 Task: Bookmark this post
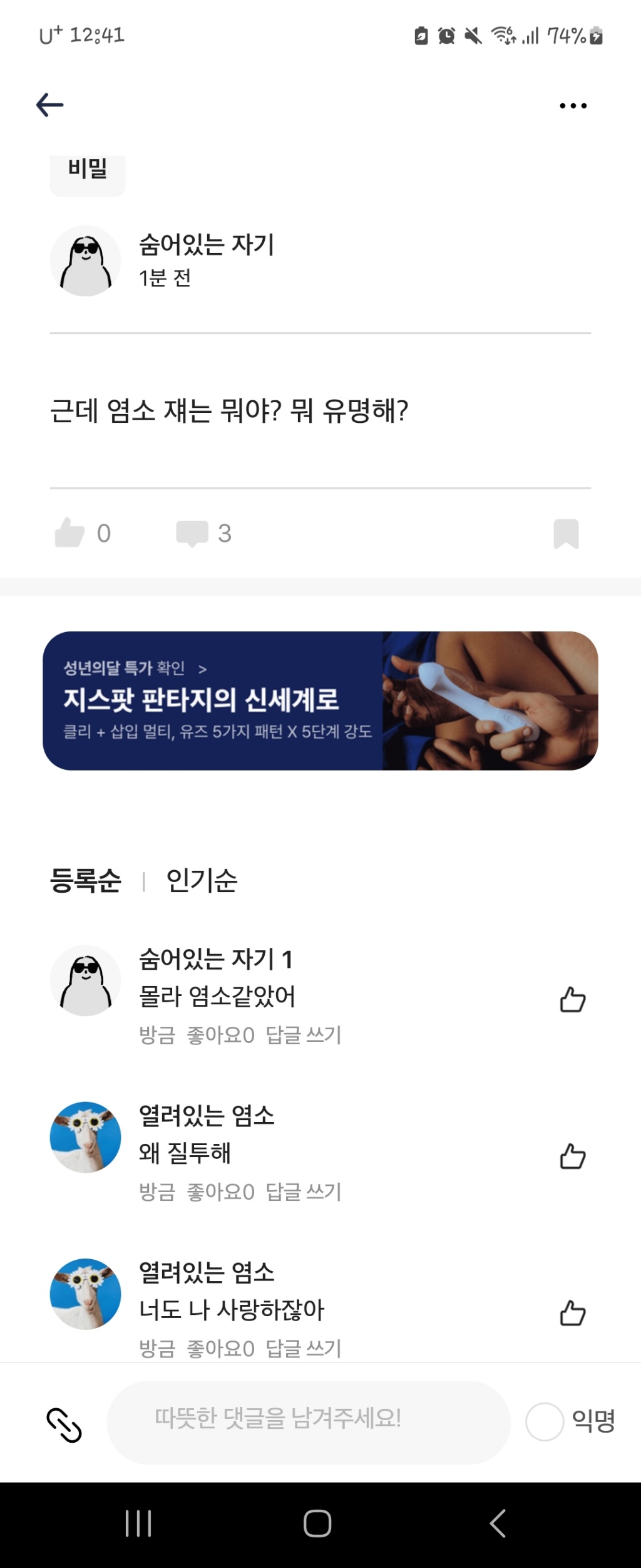click(x=566, y=534)
